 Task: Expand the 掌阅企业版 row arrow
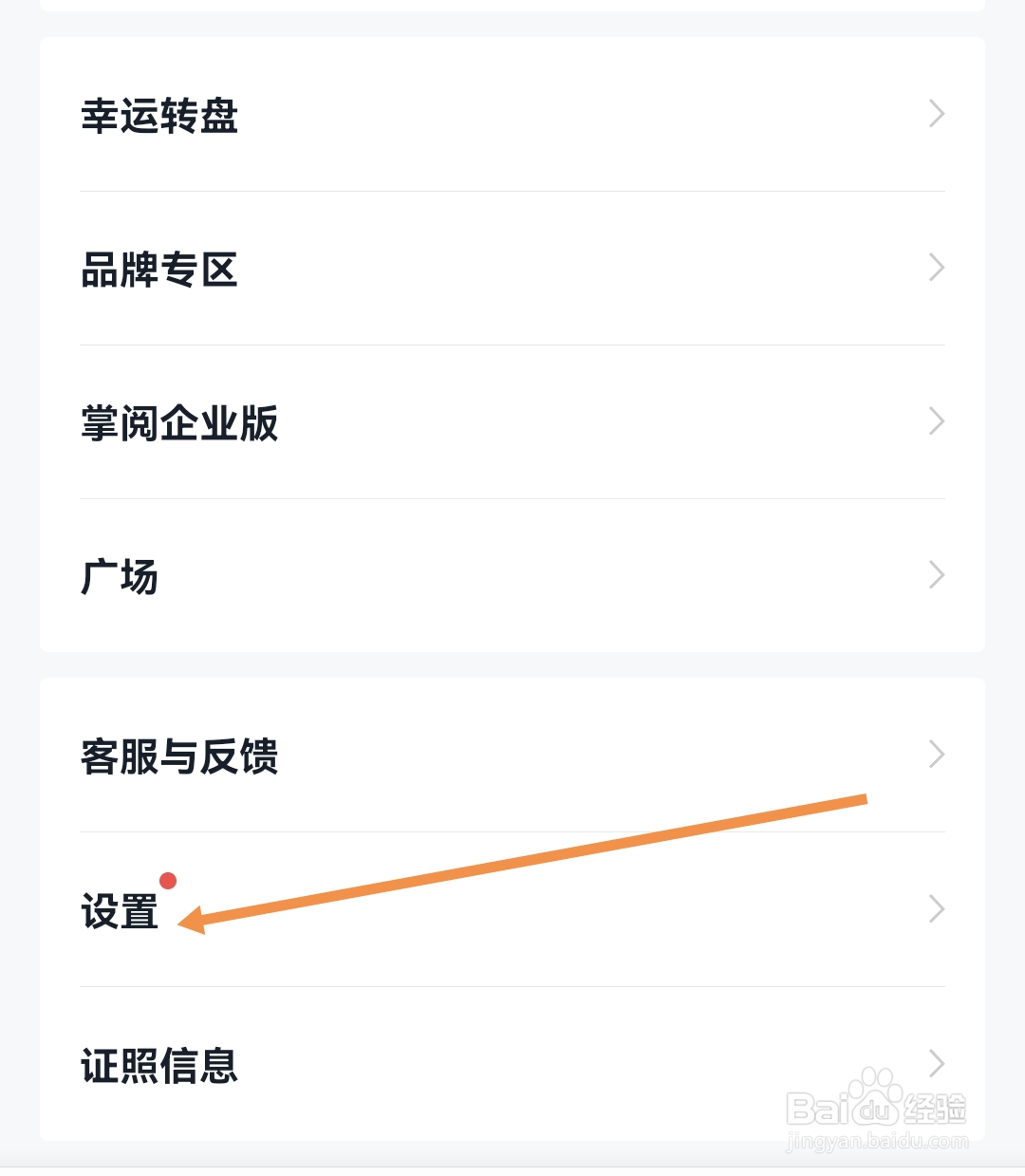(937, 420)
